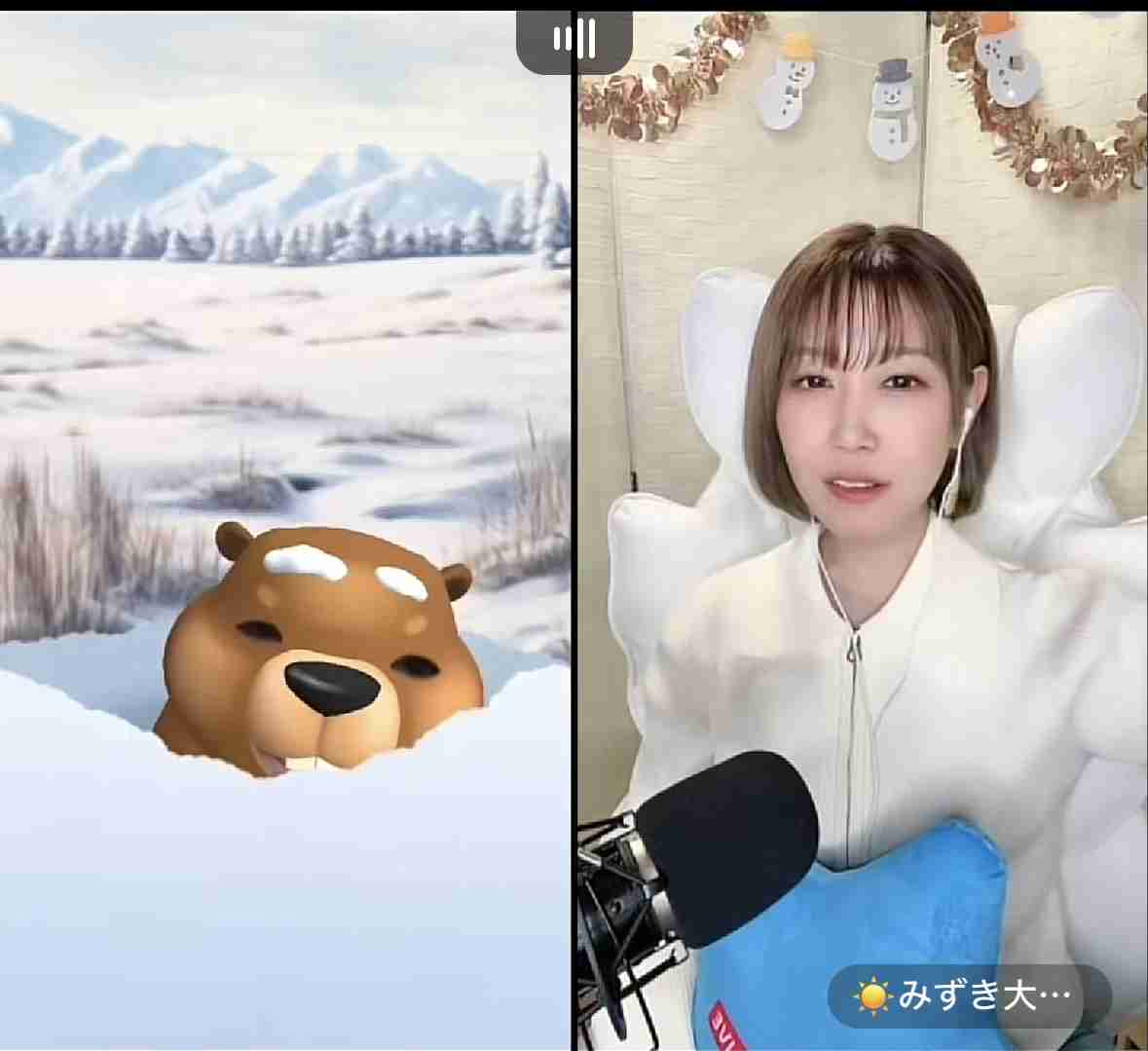Open the みずき大… streamer name chip
Viewport: 1148px width, 1051px height.
(968, 996)
